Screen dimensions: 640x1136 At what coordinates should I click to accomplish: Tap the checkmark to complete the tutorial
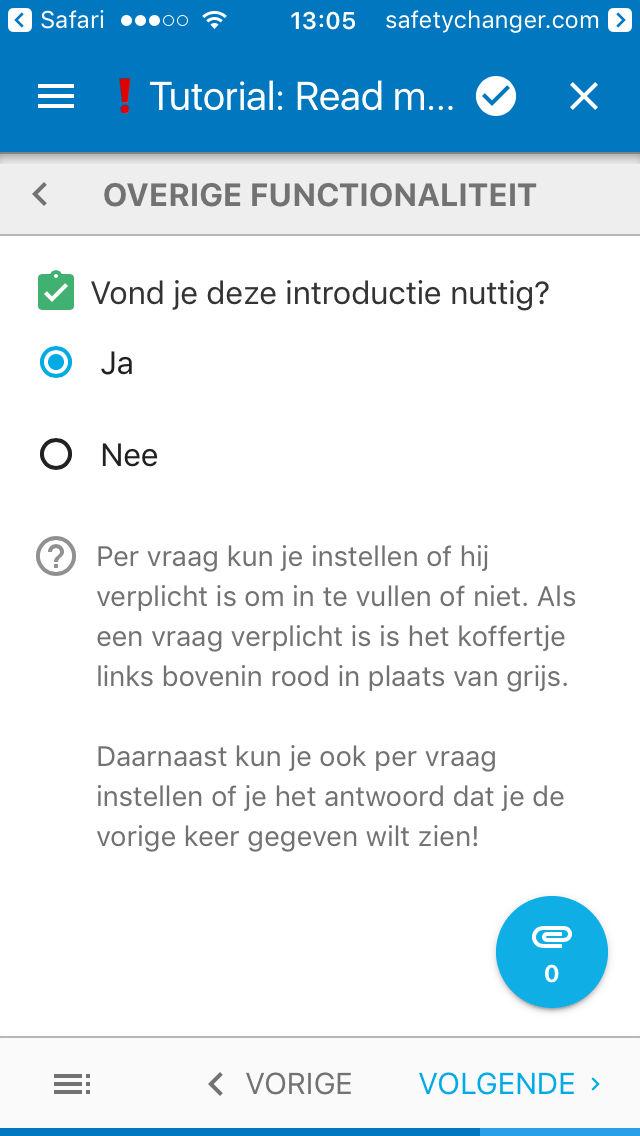pos(496,97)
